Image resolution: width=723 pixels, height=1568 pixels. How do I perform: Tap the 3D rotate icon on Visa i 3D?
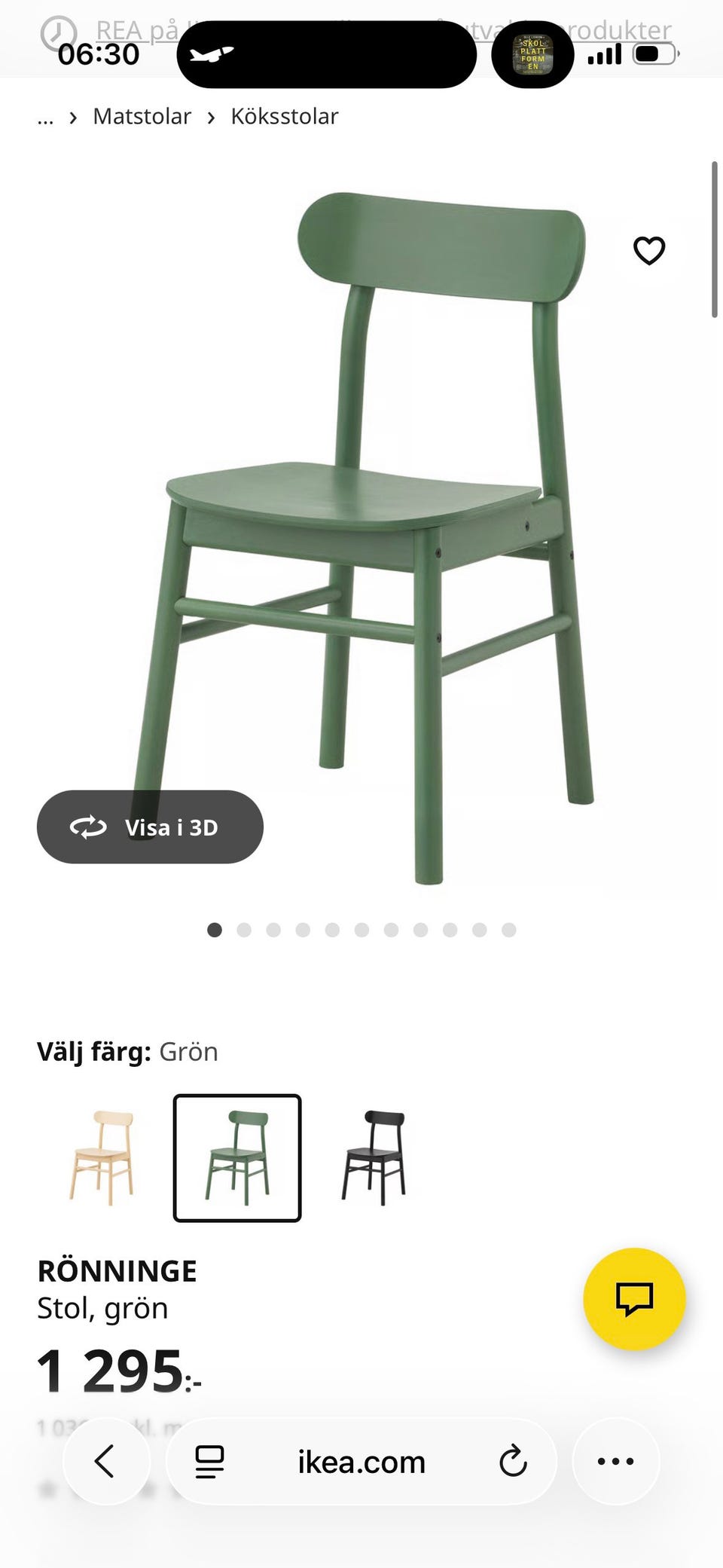90,827
